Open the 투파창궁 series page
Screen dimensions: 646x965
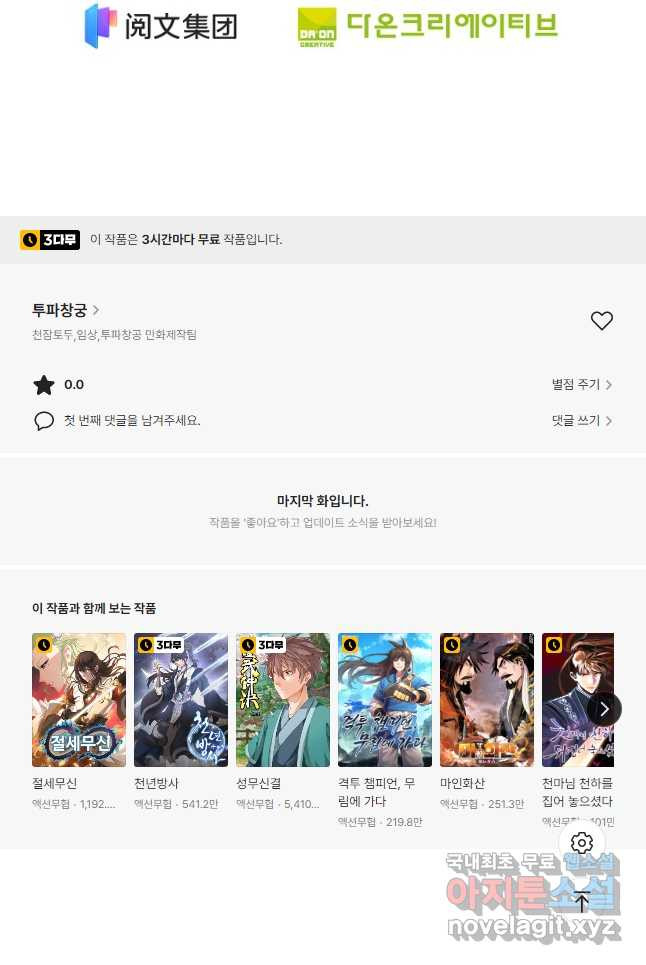(x=66, y=310)
